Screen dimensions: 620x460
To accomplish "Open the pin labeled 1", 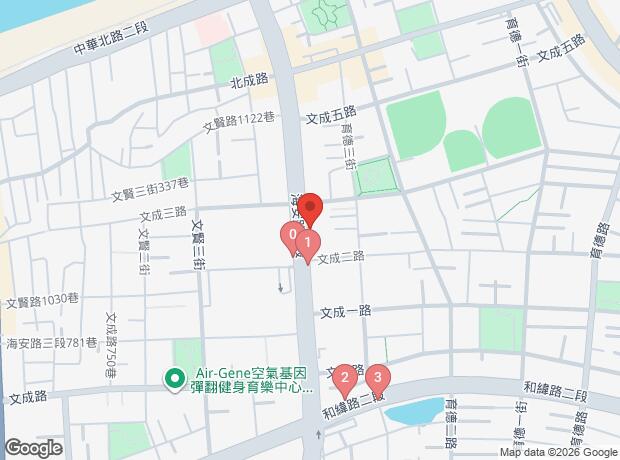I will 310,242.
